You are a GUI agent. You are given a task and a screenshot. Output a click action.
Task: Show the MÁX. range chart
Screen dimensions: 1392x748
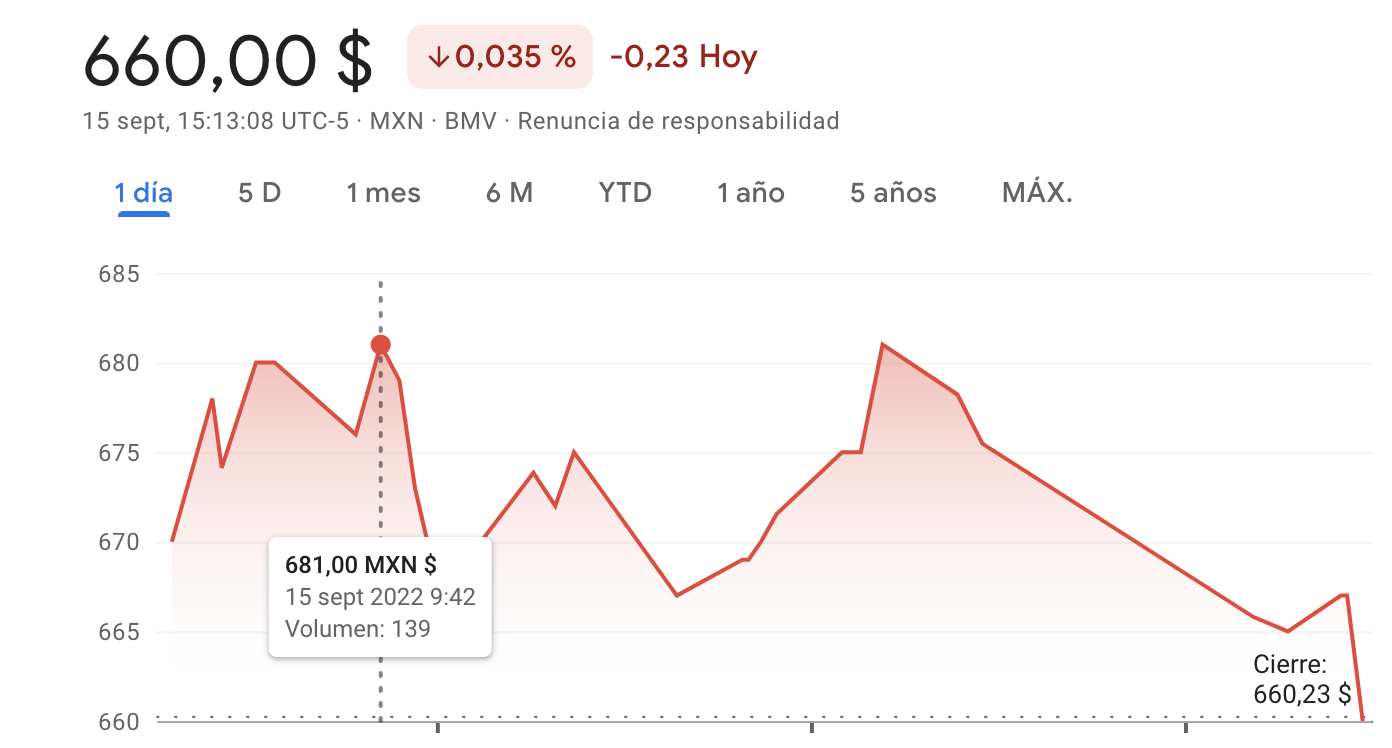click(x=1037, y=193)
